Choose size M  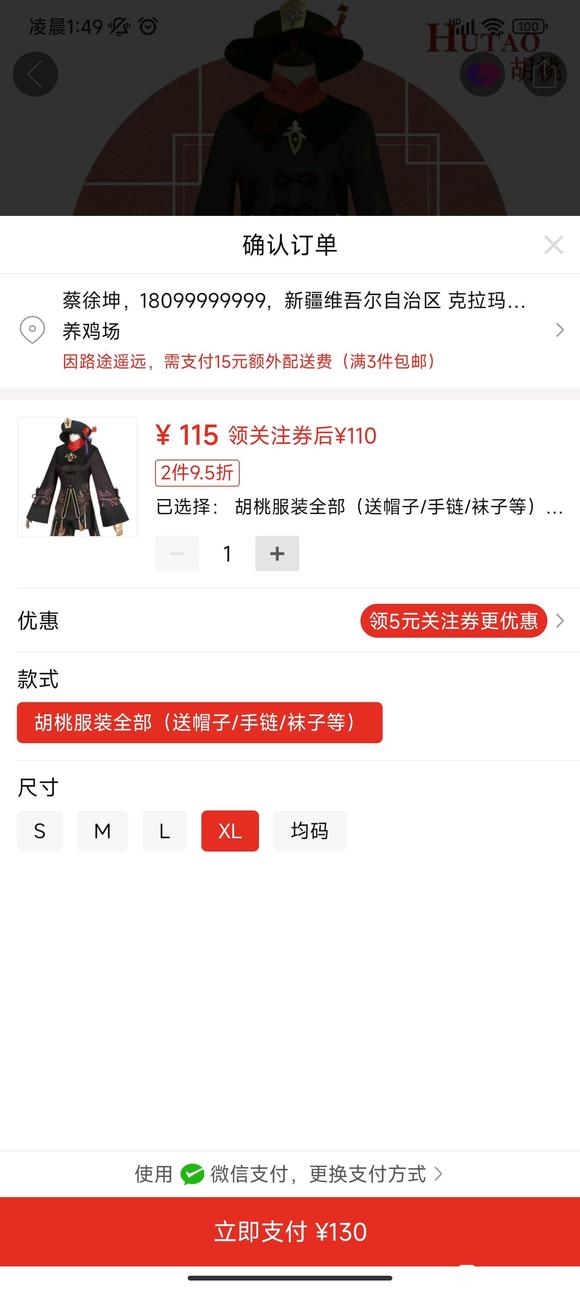(102, 831)
